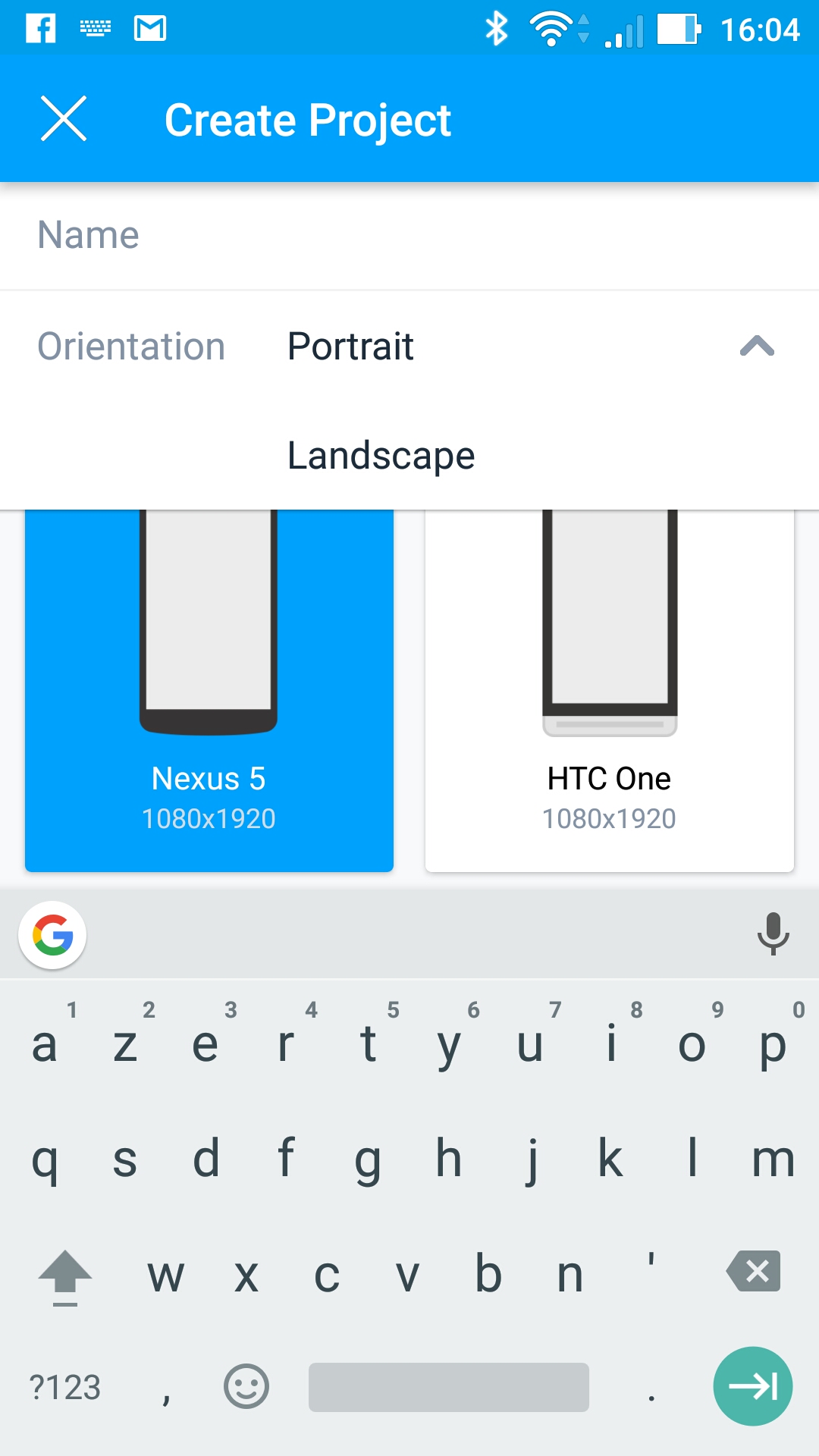819x1456 pixels.
Task: Select the Nexus 5 device card
Action: (x=209, y=691)
